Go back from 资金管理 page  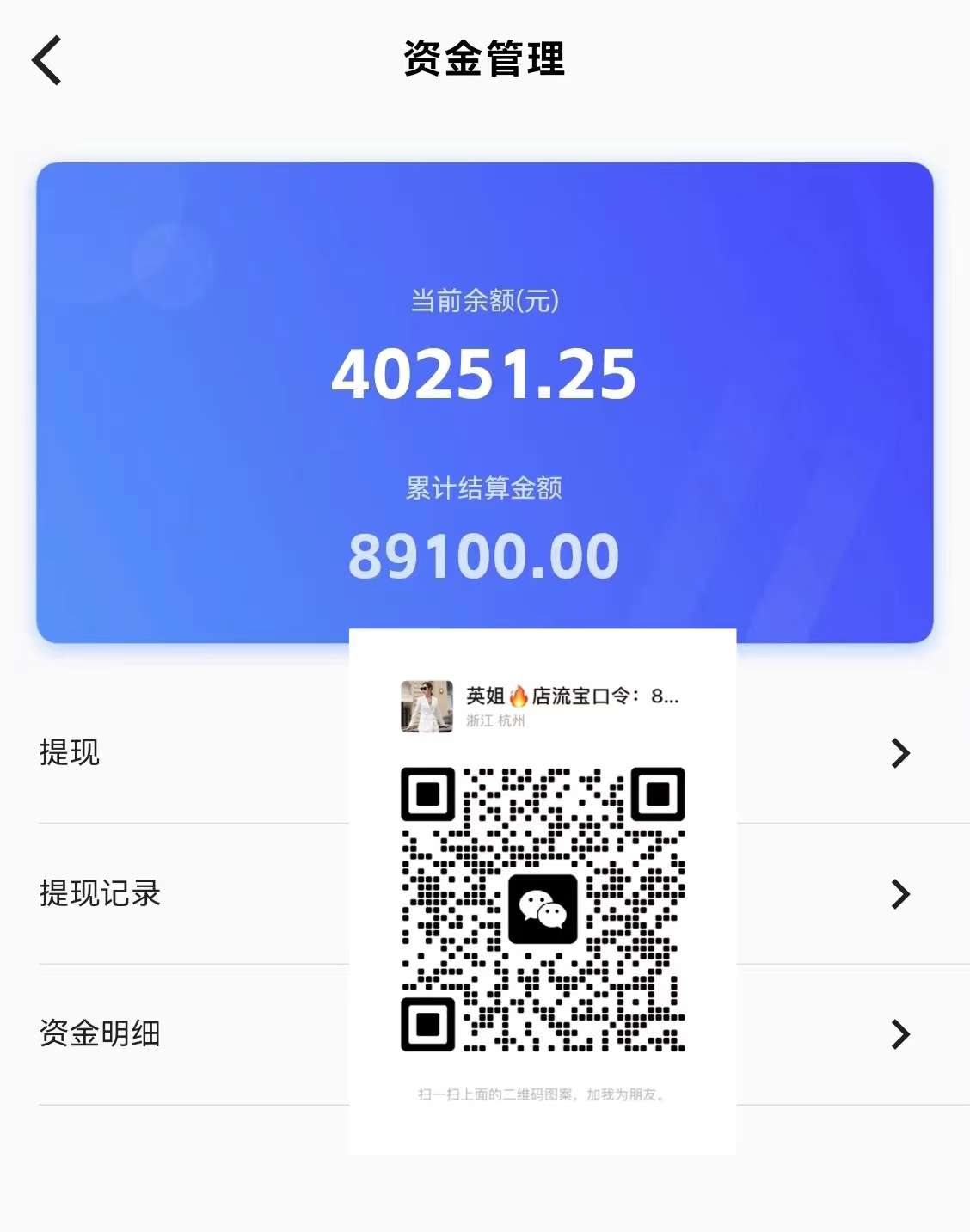coord(47,60)
